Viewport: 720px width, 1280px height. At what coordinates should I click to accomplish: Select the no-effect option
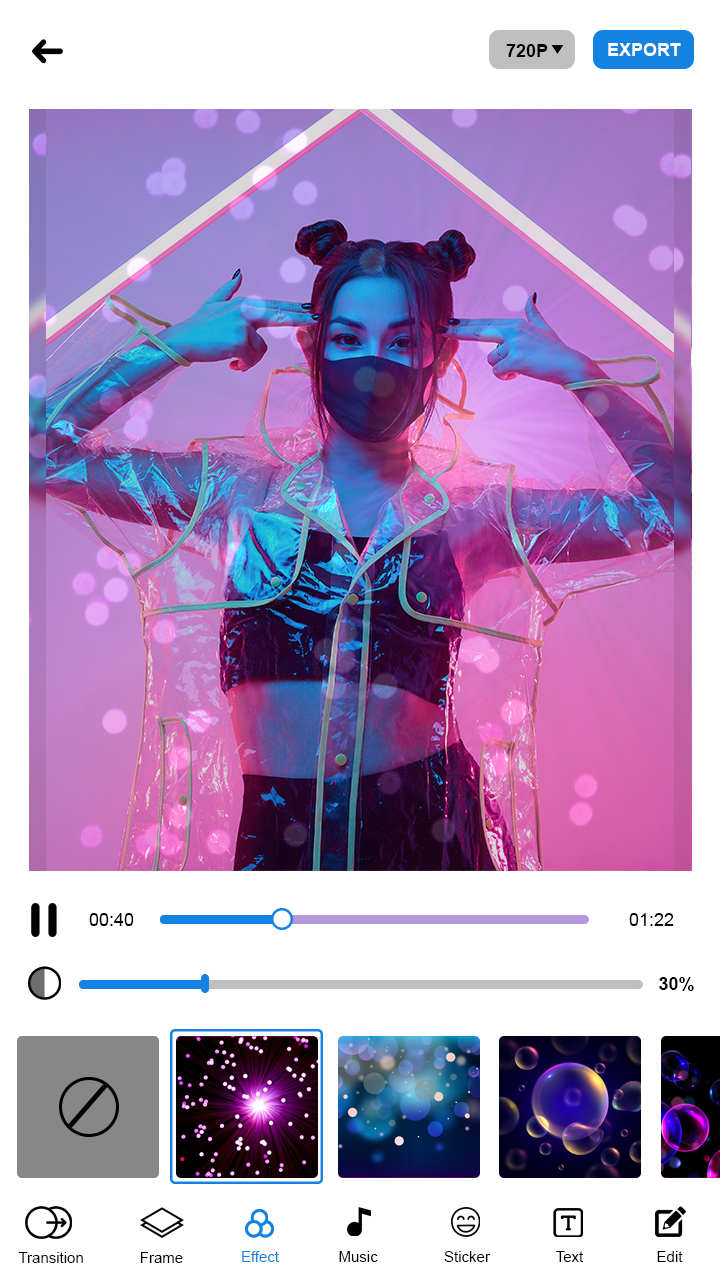pyautogui.click(x=88, y=1107)
